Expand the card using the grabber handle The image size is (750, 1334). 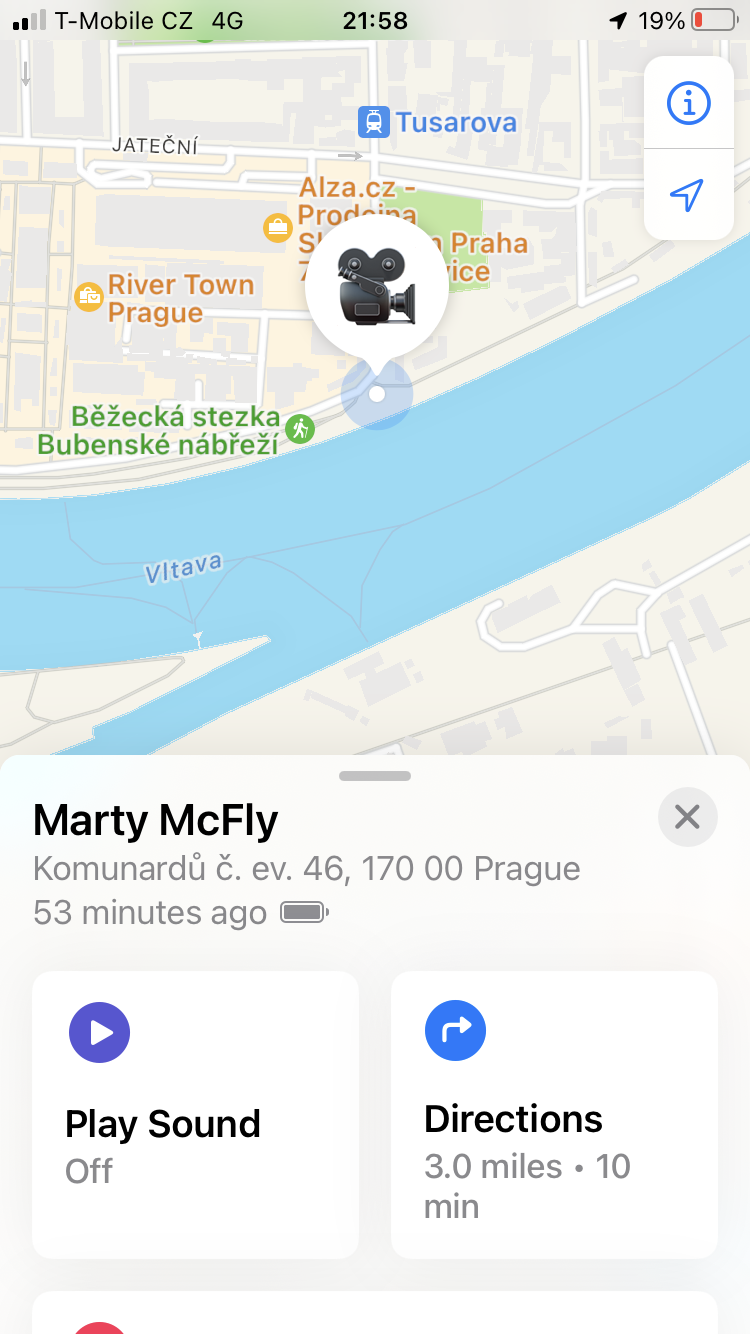click(375, 776)
